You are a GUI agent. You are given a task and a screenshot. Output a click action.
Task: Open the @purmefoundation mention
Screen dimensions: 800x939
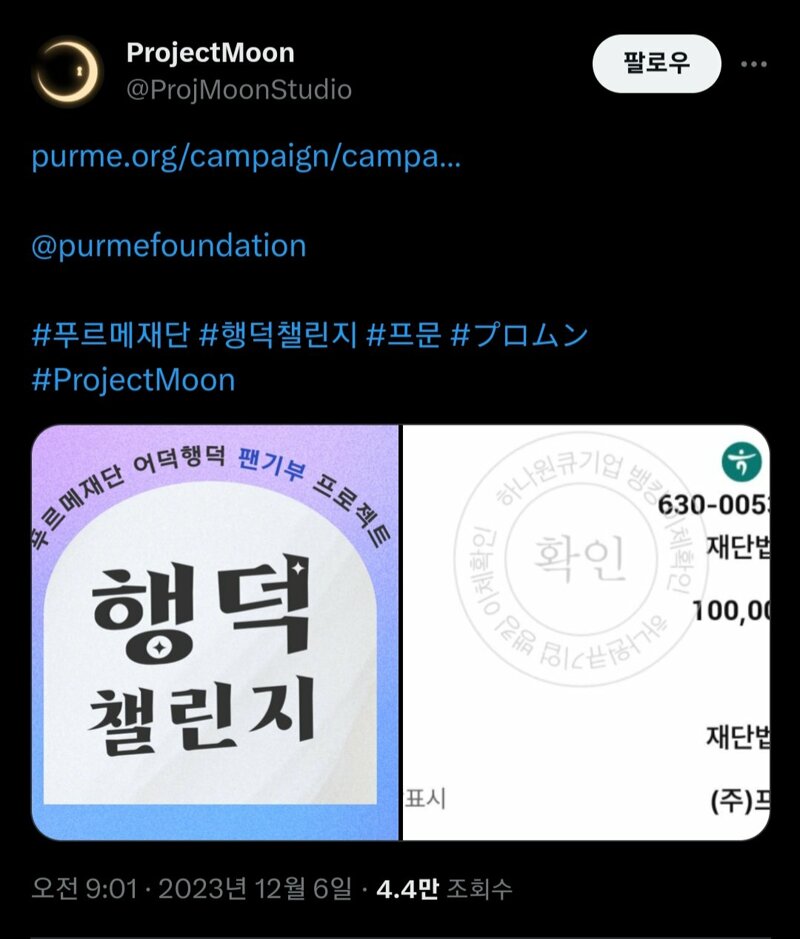click(169, 246)
